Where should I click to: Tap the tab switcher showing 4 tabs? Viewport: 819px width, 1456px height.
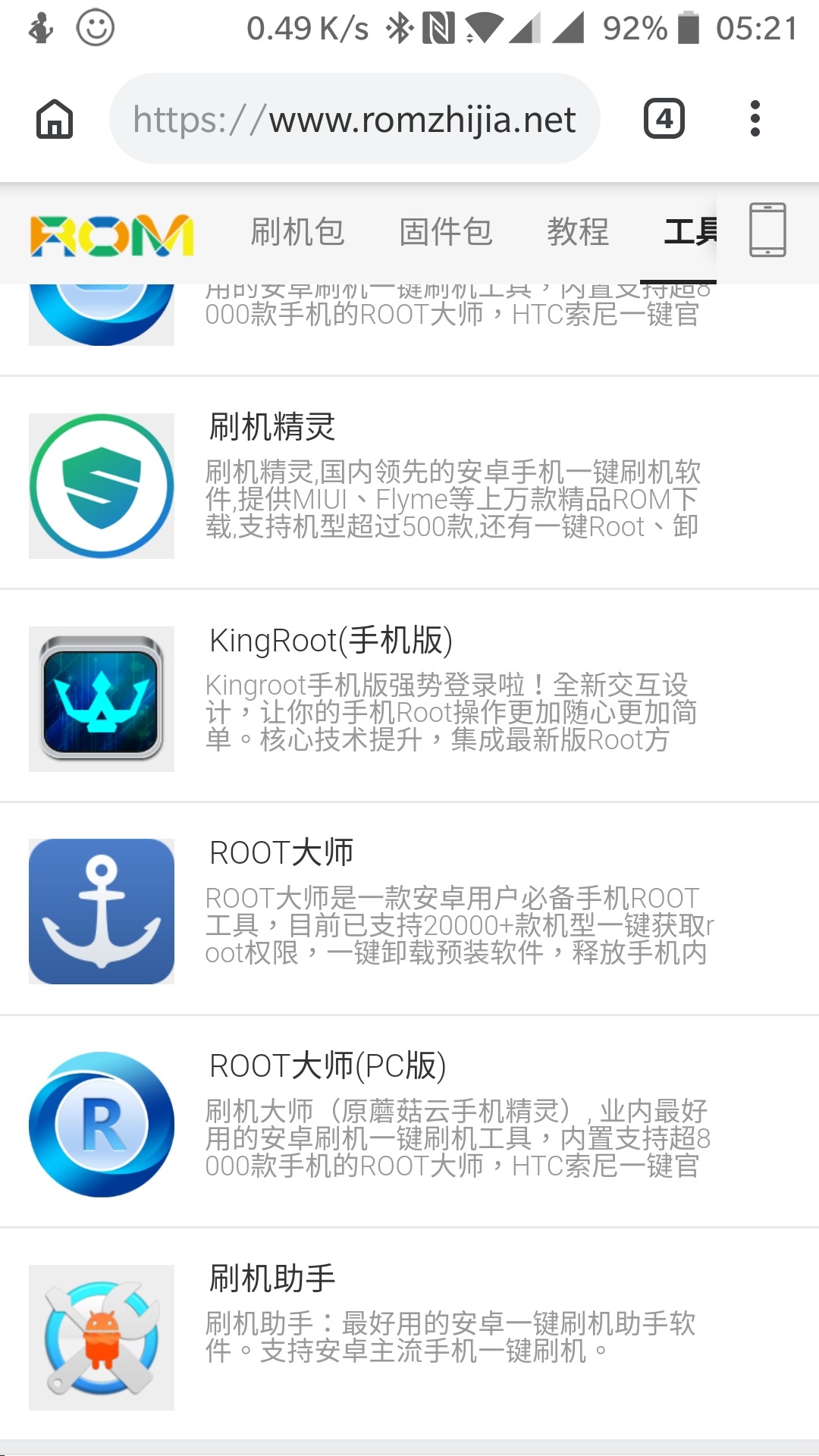click(663, 119)
